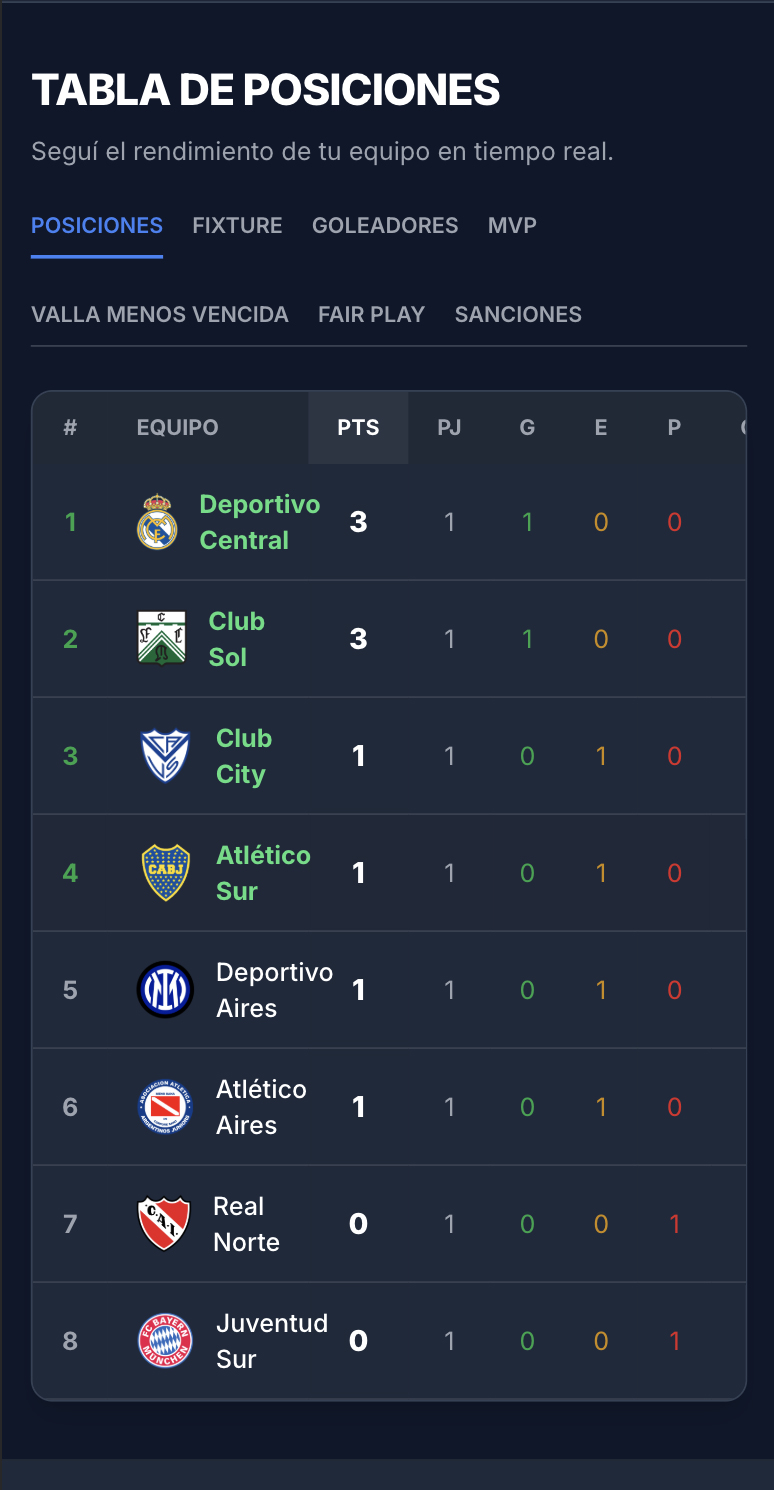The width and height of the screenshot is (774, 1490).
Task: Switch to the FAIR PLAY tab
Action: click(371, 314)
